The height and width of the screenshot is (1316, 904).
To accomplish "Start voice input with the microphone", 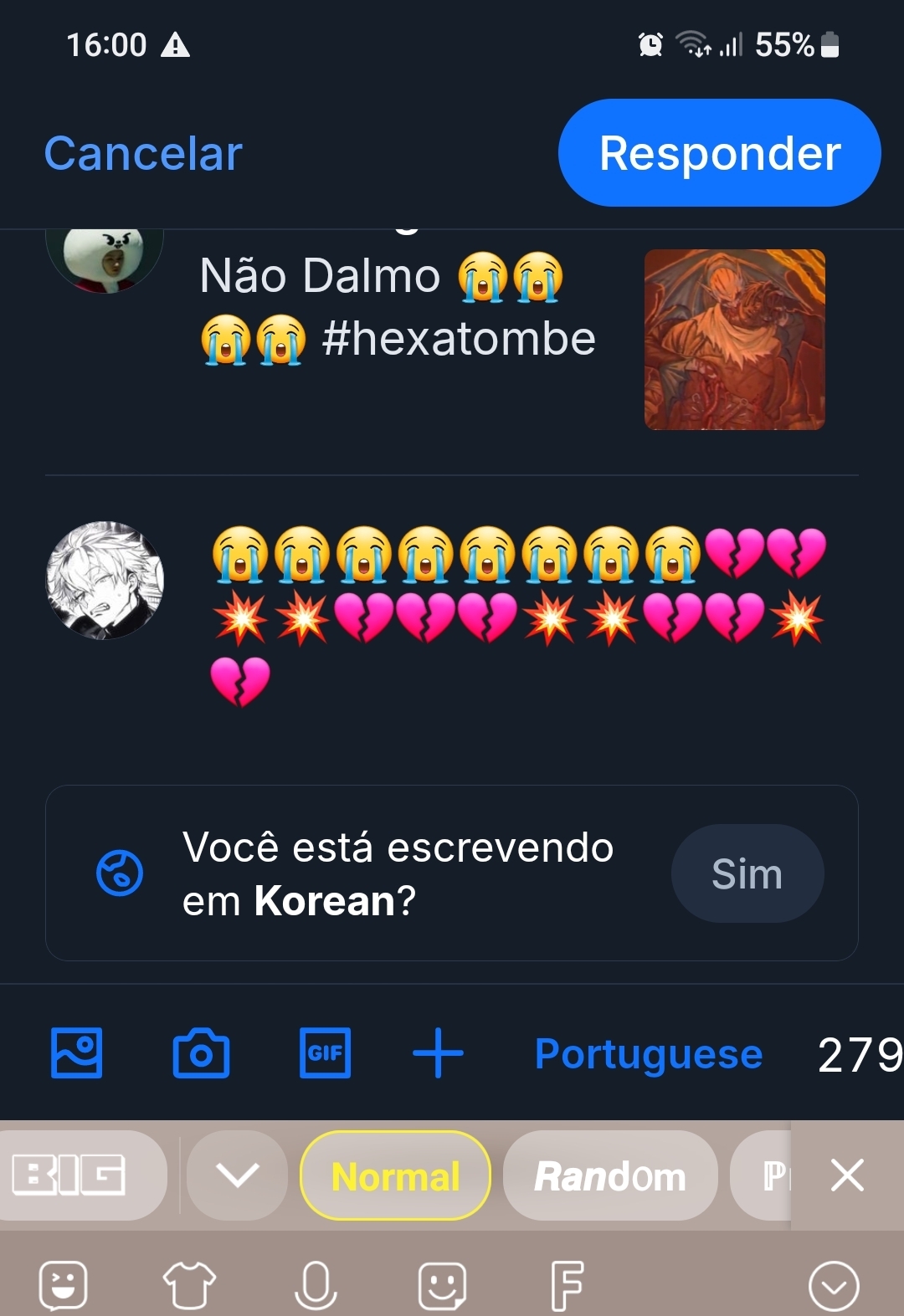I will [x=316, y=1284].
